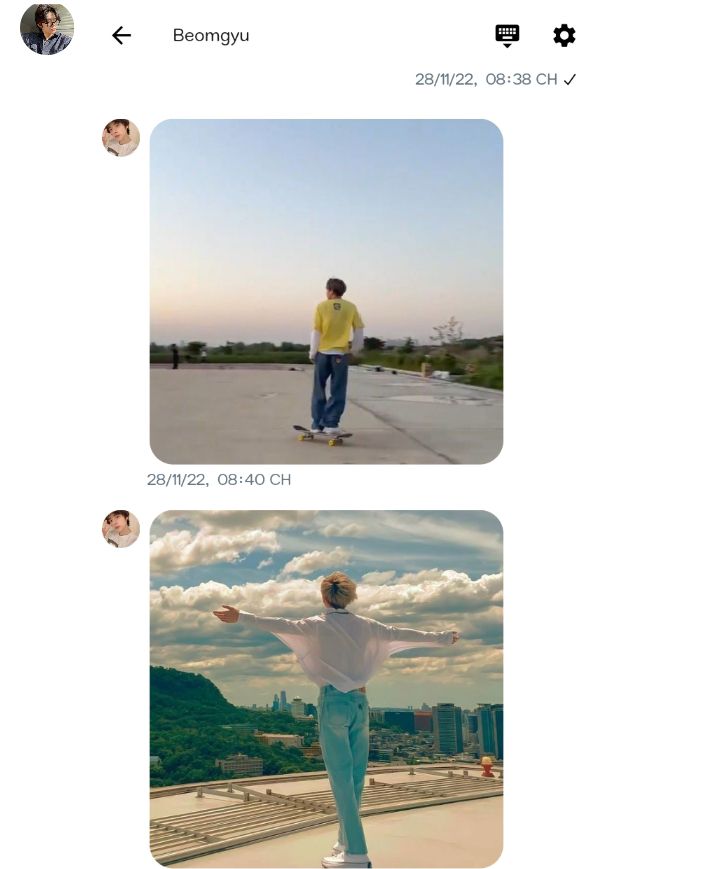The height and width of the screenshot is (869, 720).
Task: Tap the sender avatar beside the skateboard photo
Action: pyautogui.click(x=121, y=138)
